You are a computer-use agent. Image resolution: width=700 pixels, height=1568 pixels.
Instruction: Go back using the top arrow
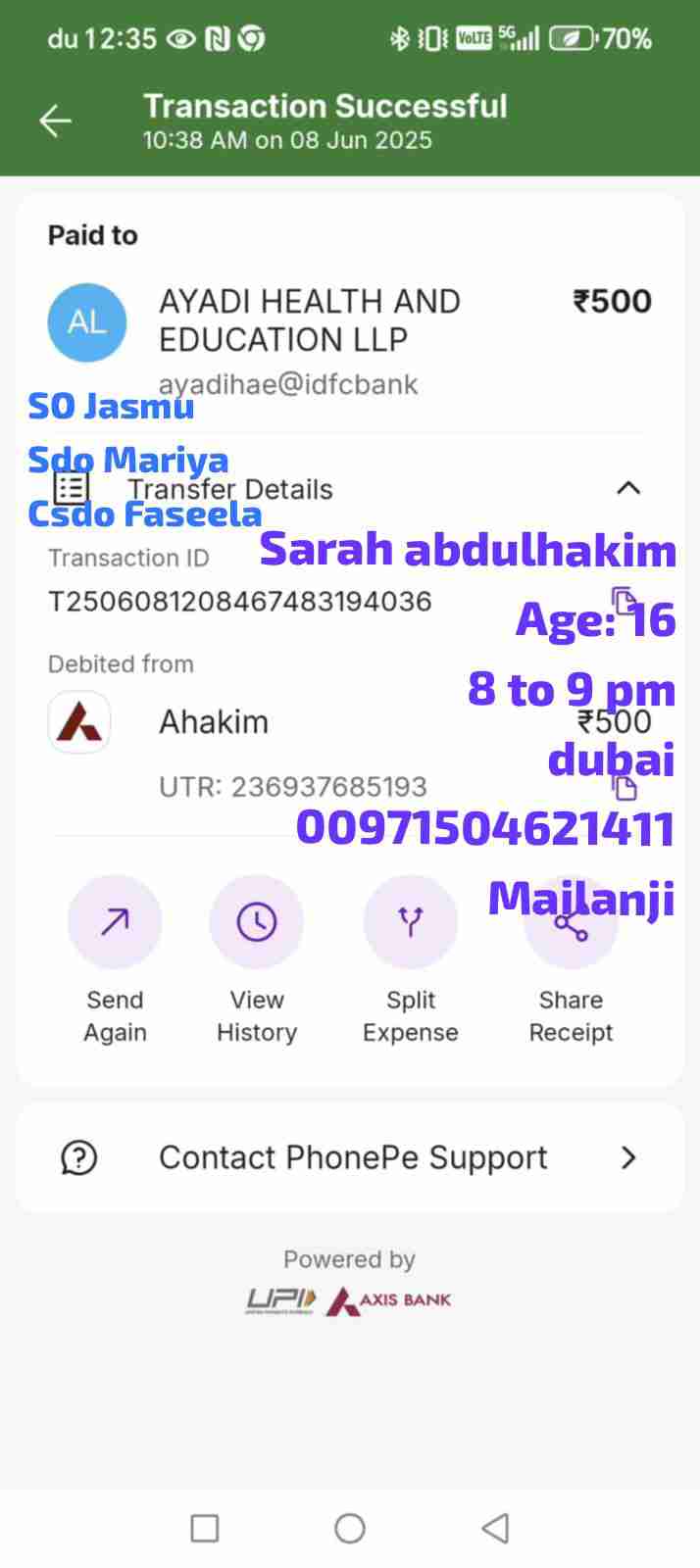point(55,121)
